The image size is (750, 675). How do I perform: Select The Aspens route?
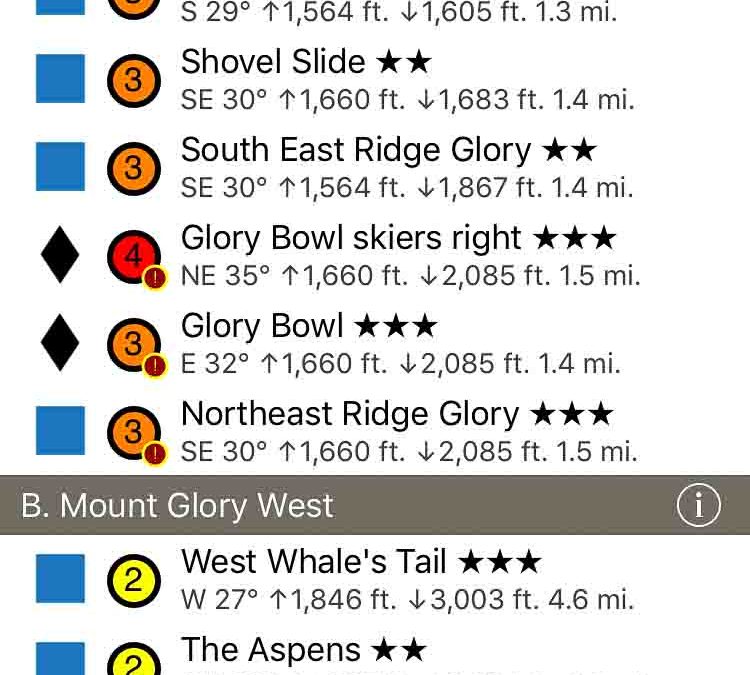(303, 651)
